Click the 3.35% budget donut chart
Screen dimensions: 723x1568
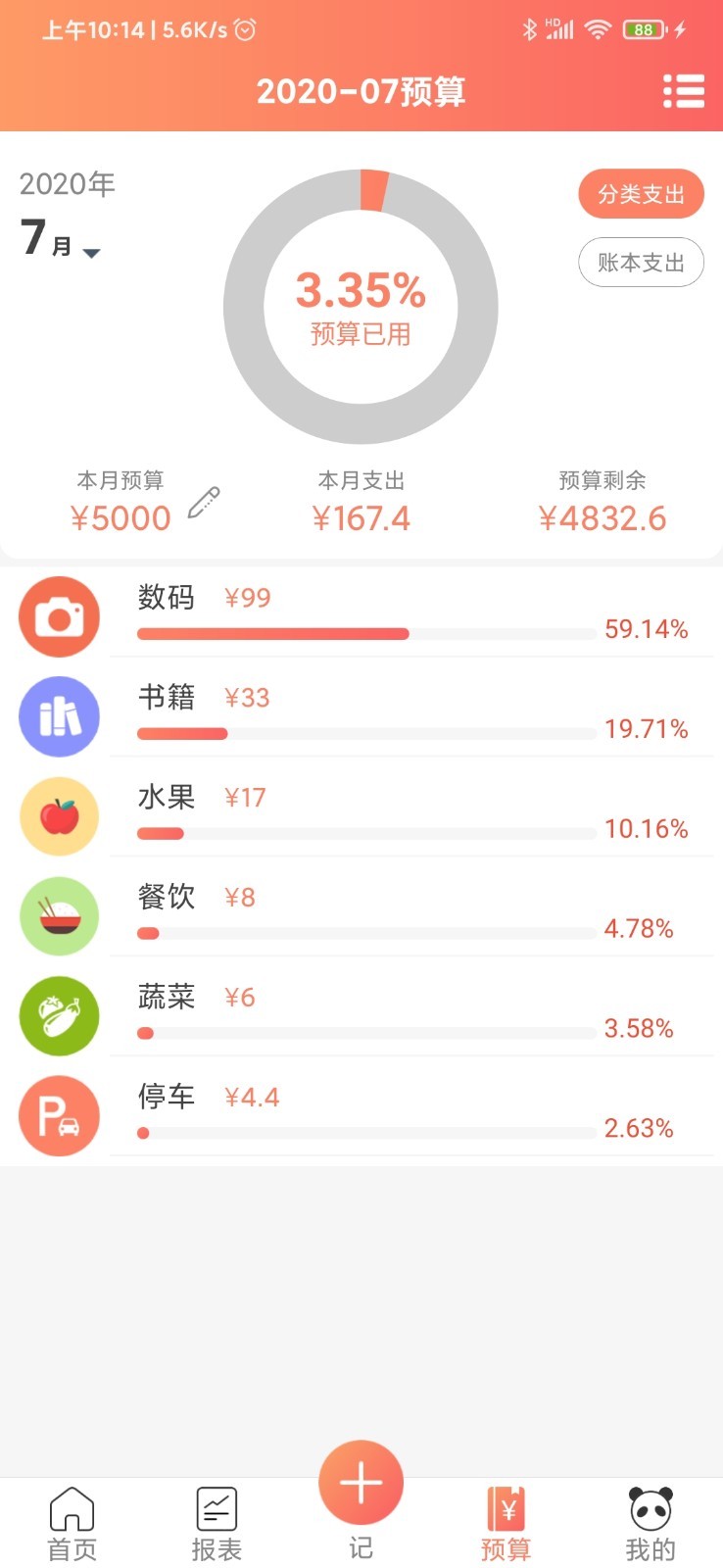click(361, 307)
